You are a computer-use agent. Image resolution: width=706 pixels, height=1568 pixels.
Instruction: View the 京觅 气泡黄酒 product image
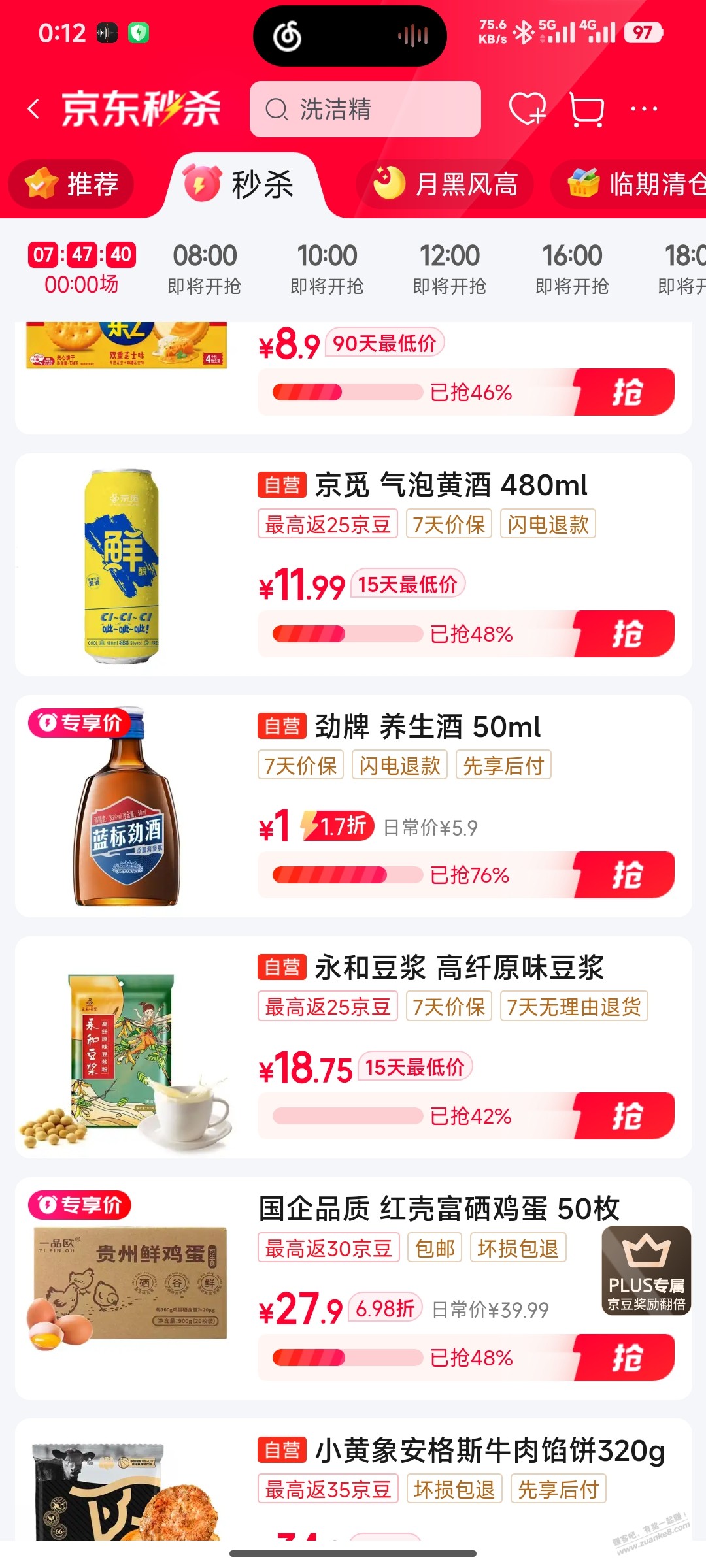[x=122, y=565]
